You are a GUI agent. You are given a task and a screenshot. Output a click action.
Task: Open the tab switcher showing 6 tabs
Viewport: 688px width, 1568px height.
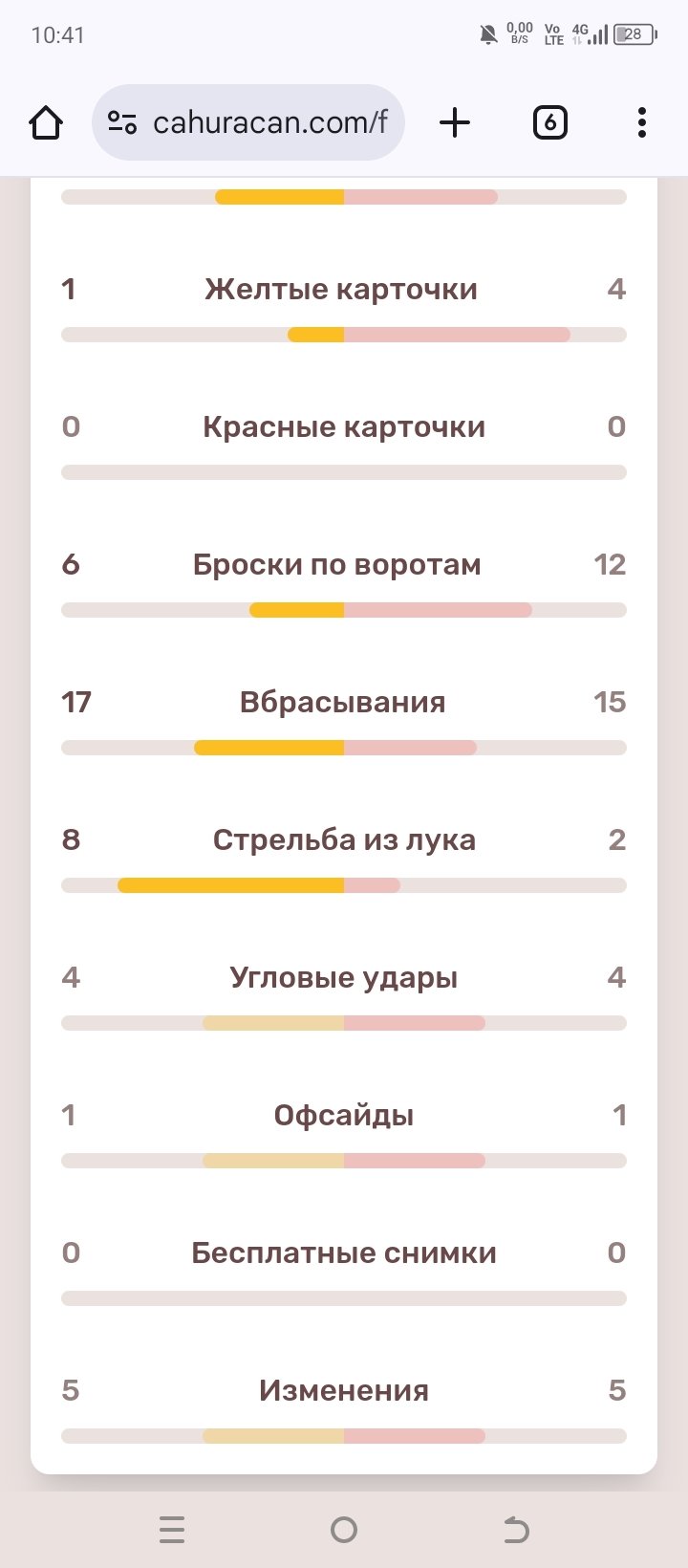549,122
